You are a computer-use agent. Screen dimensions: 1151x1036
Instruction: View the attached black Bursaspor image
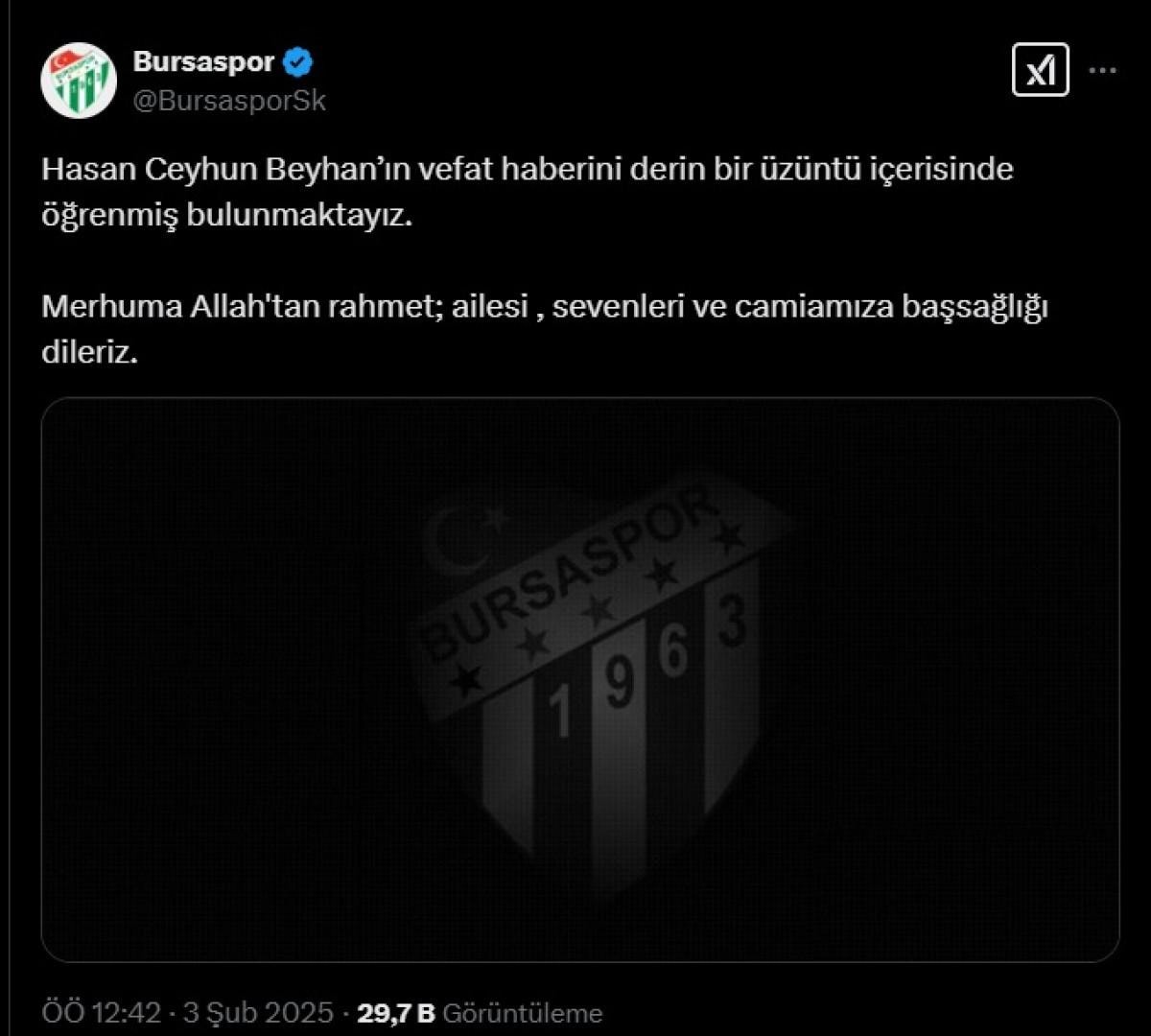580,679
